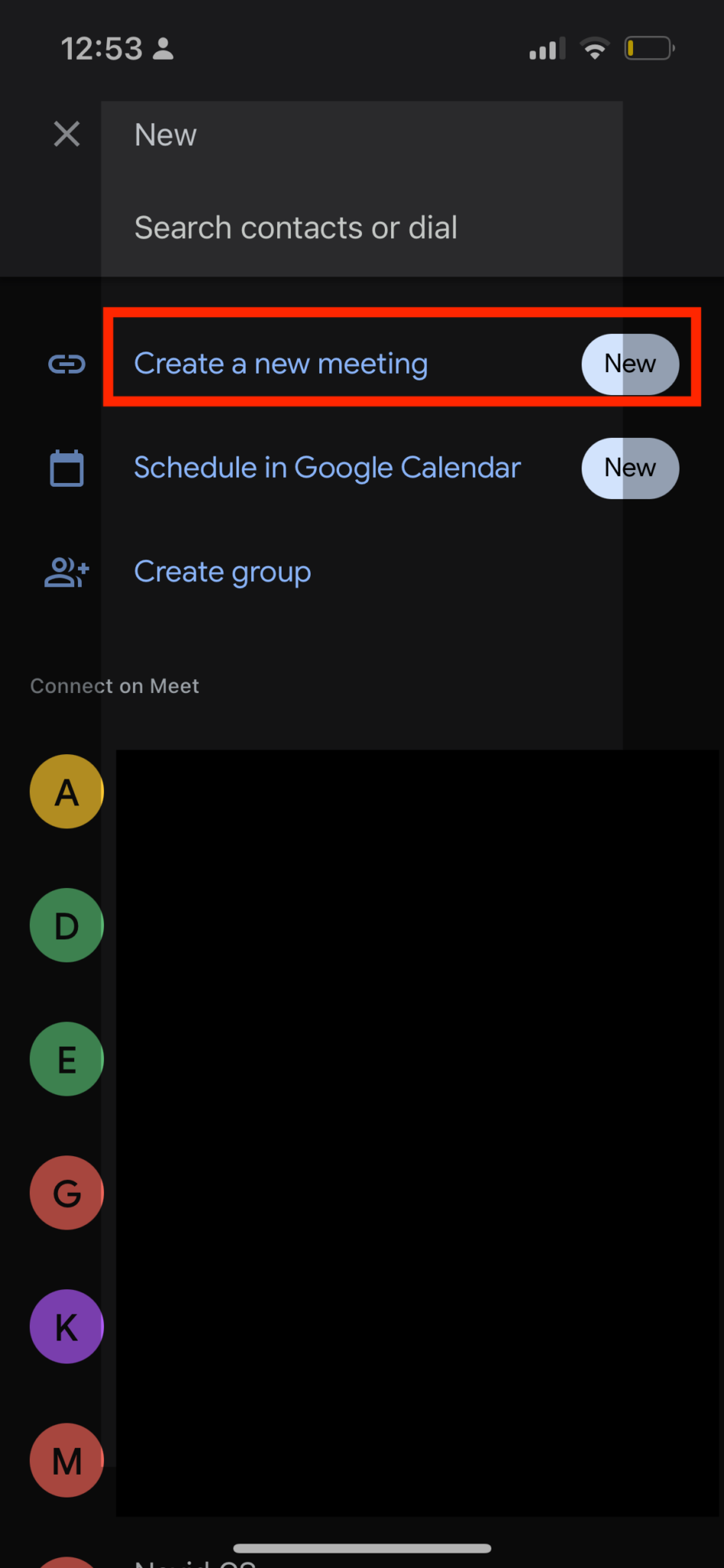The image size is (724, 1568).
Task: Tap the red G contact avatar
Action: (67, 1192)
